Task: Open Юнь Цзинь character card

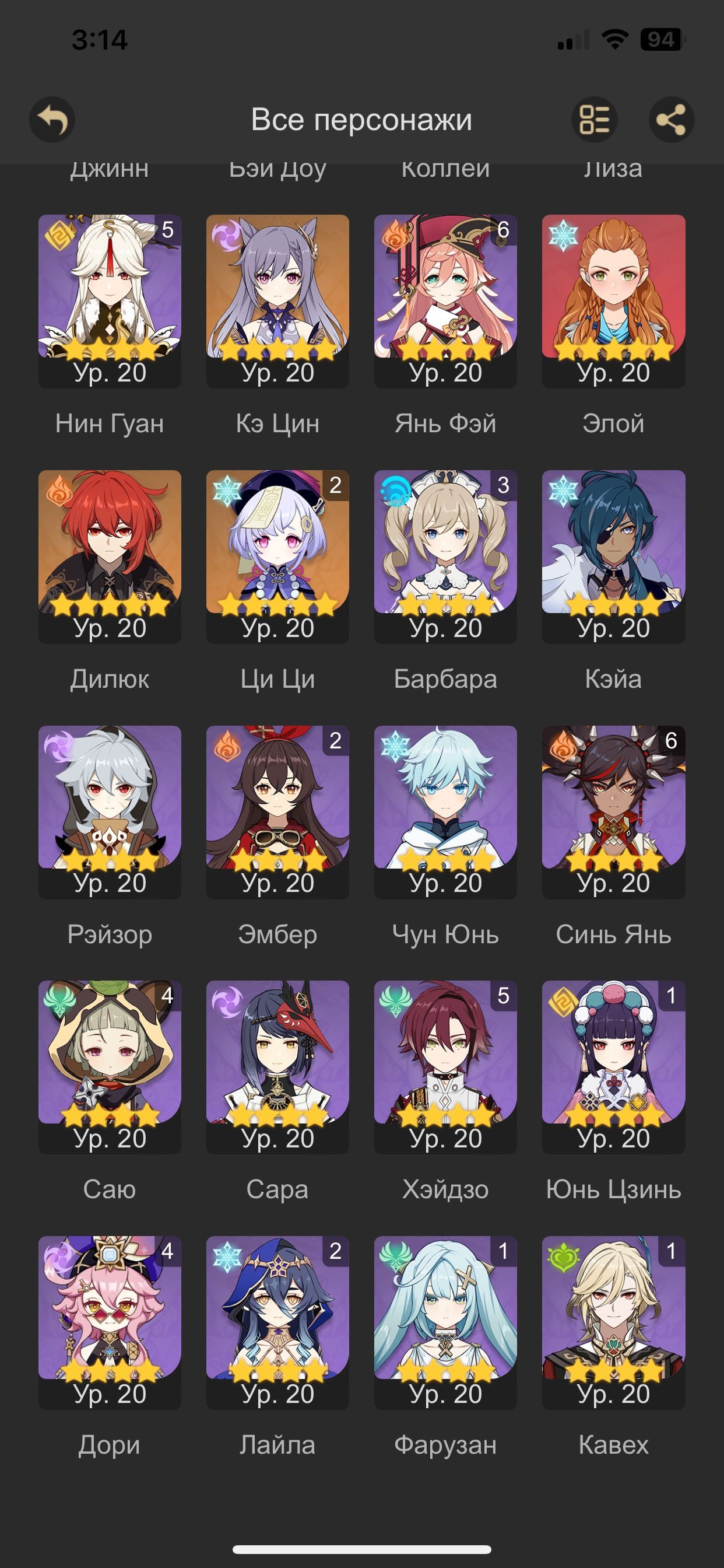Action: (613, 1066)
